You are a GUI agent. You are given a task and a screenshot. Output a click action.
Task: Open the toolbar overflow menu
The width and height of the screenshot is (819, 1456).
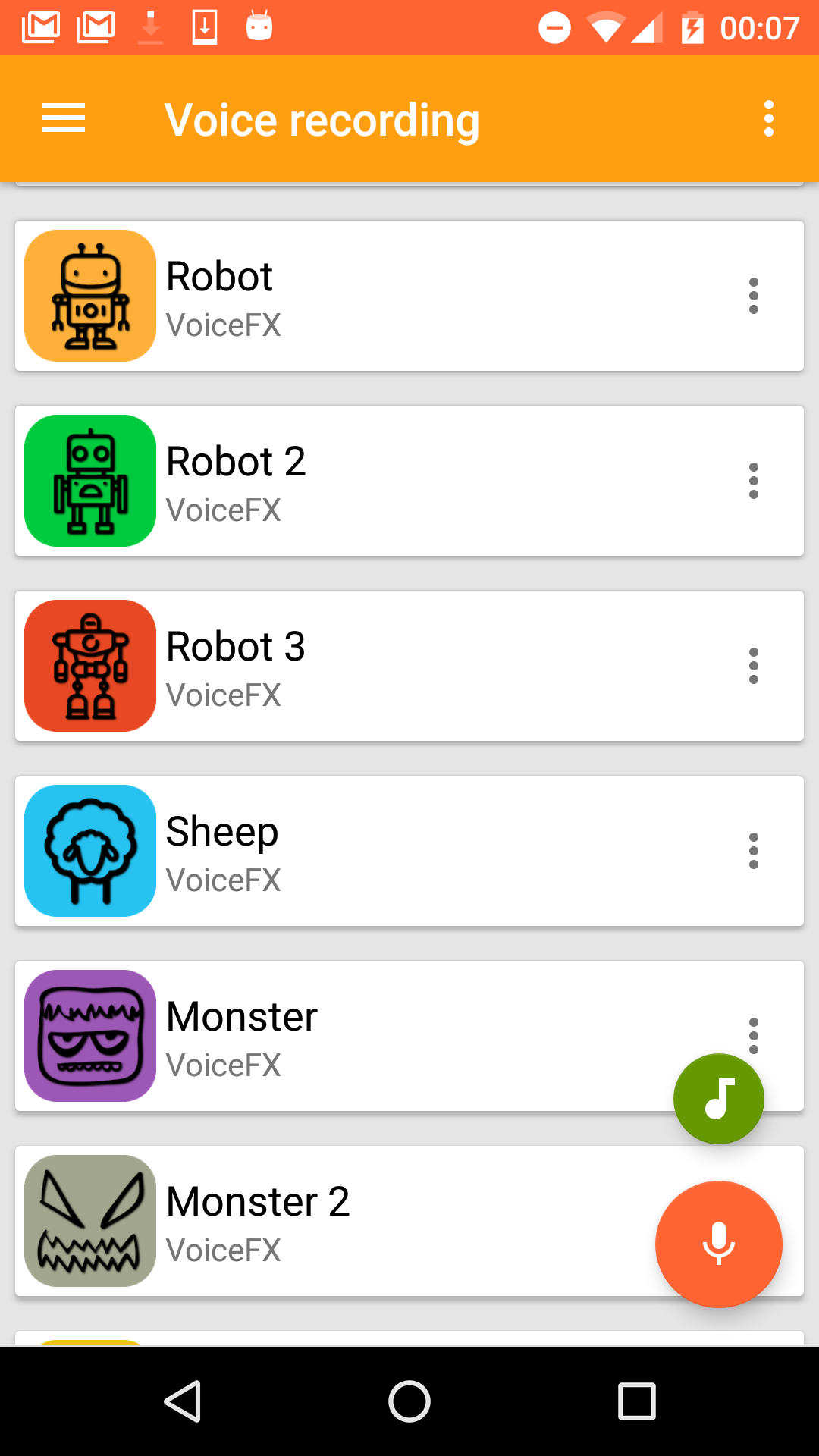768,118
